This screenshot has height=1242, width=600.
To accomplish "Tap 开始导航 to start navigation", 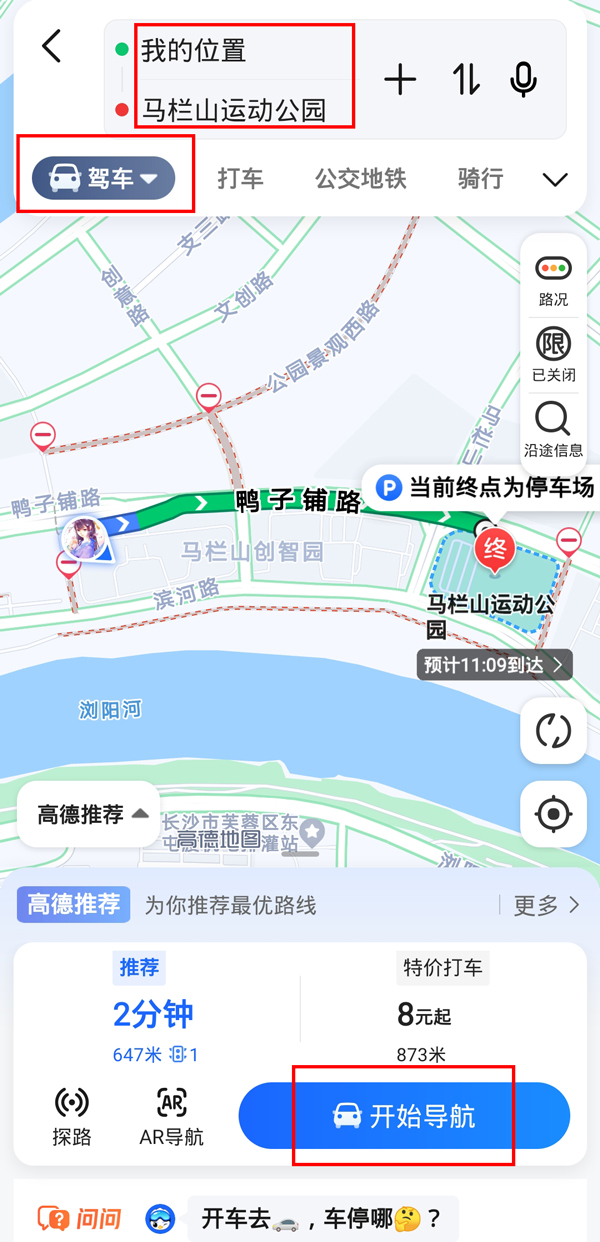I will [404, 1116].
